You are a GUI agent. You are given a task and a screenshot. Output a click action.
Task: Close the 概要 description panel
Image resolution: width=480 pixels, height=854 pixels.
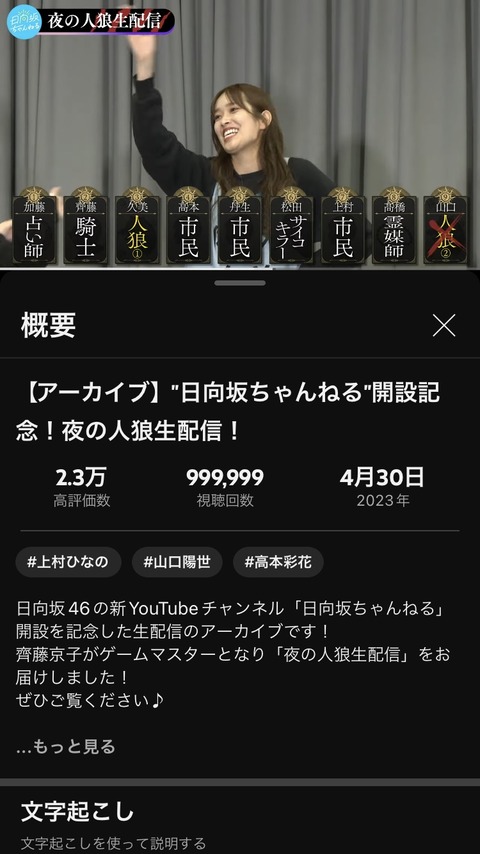coord(443,326)
